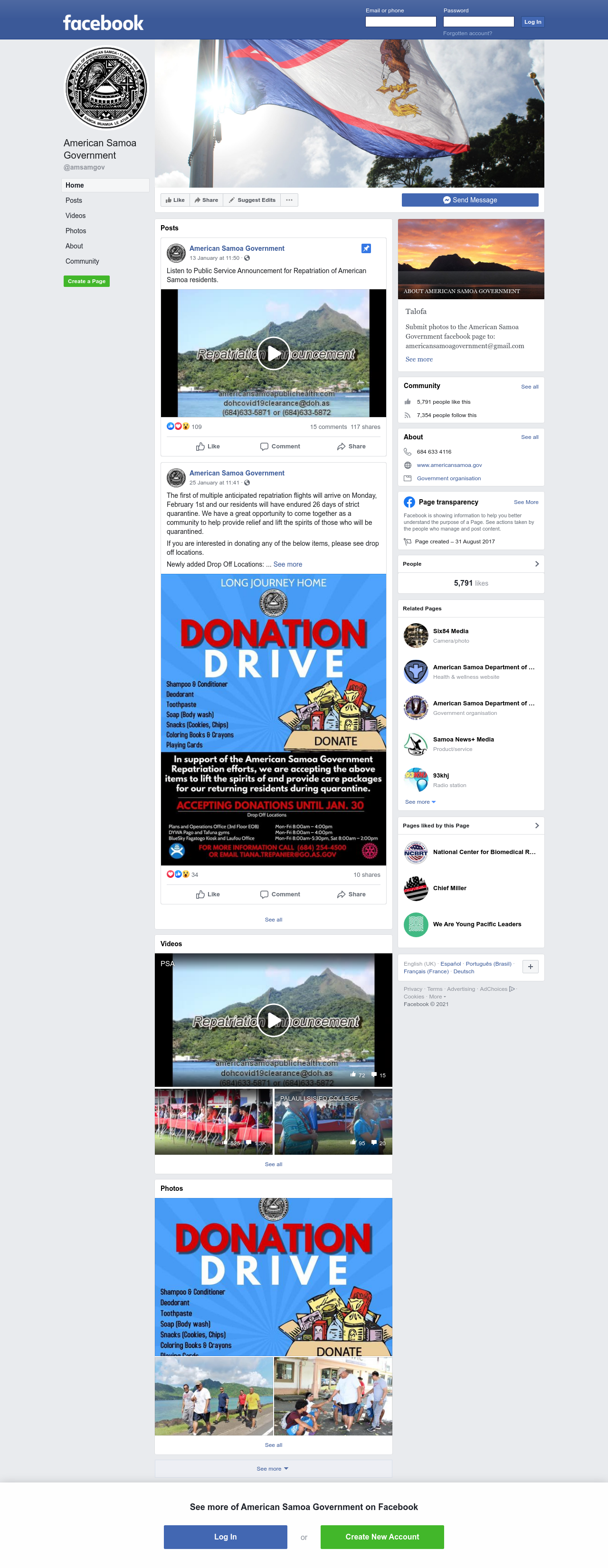Open the three-dot more options menu
This screenshot has width=608, height=1568.
[x=289, y=200]
